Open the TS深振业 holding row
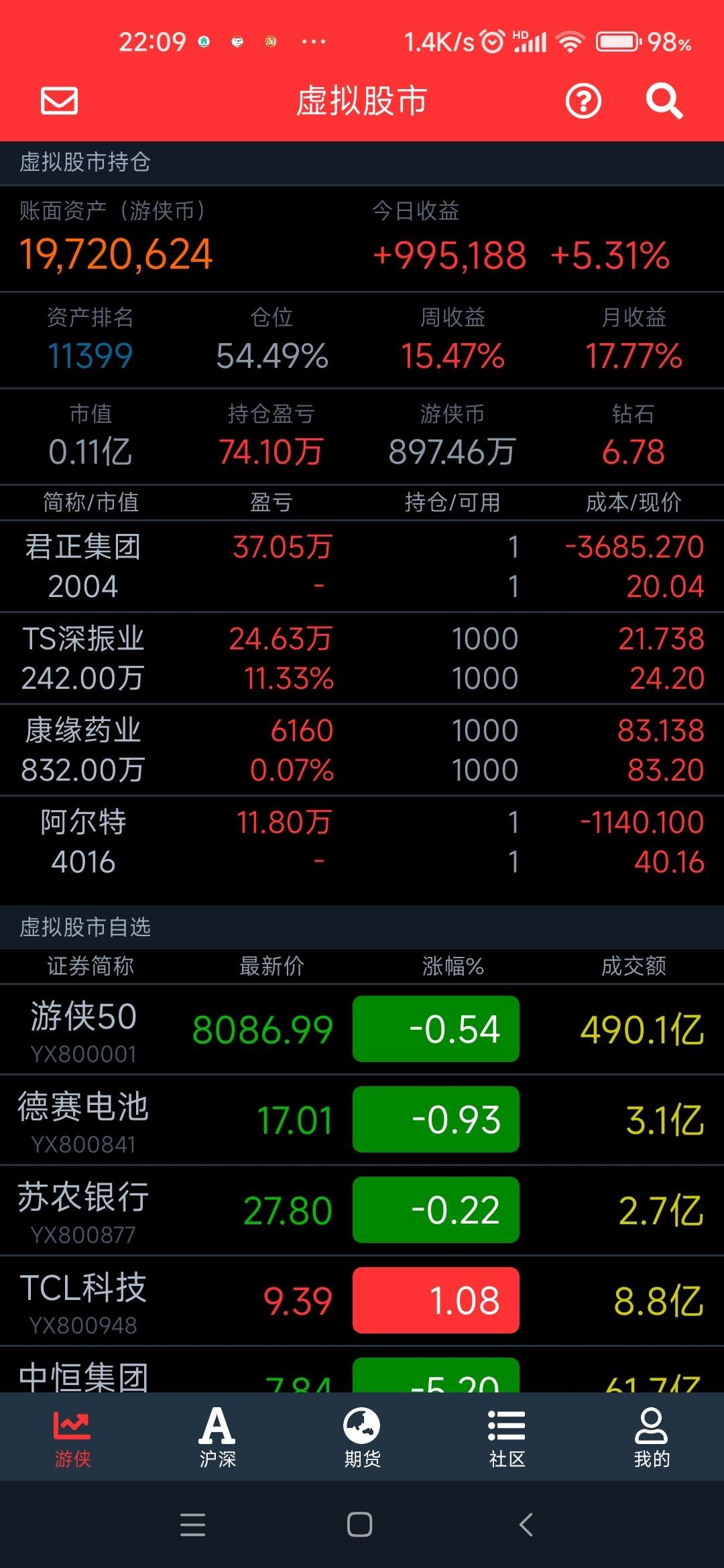Image resolution: width=724 pixels, height=1568 pixels. 362,658
